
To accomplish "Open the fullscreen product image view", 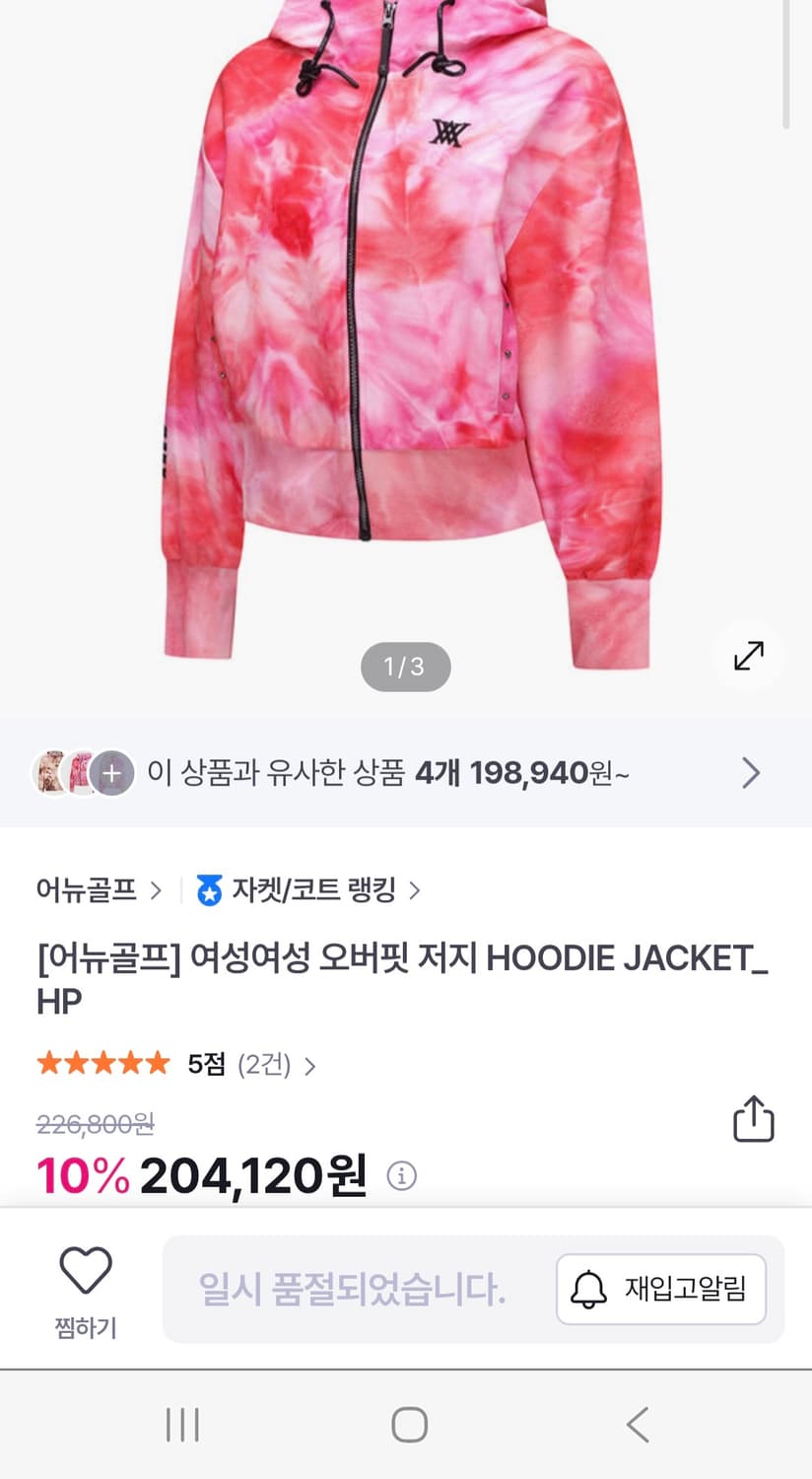I will coord(750,657).
